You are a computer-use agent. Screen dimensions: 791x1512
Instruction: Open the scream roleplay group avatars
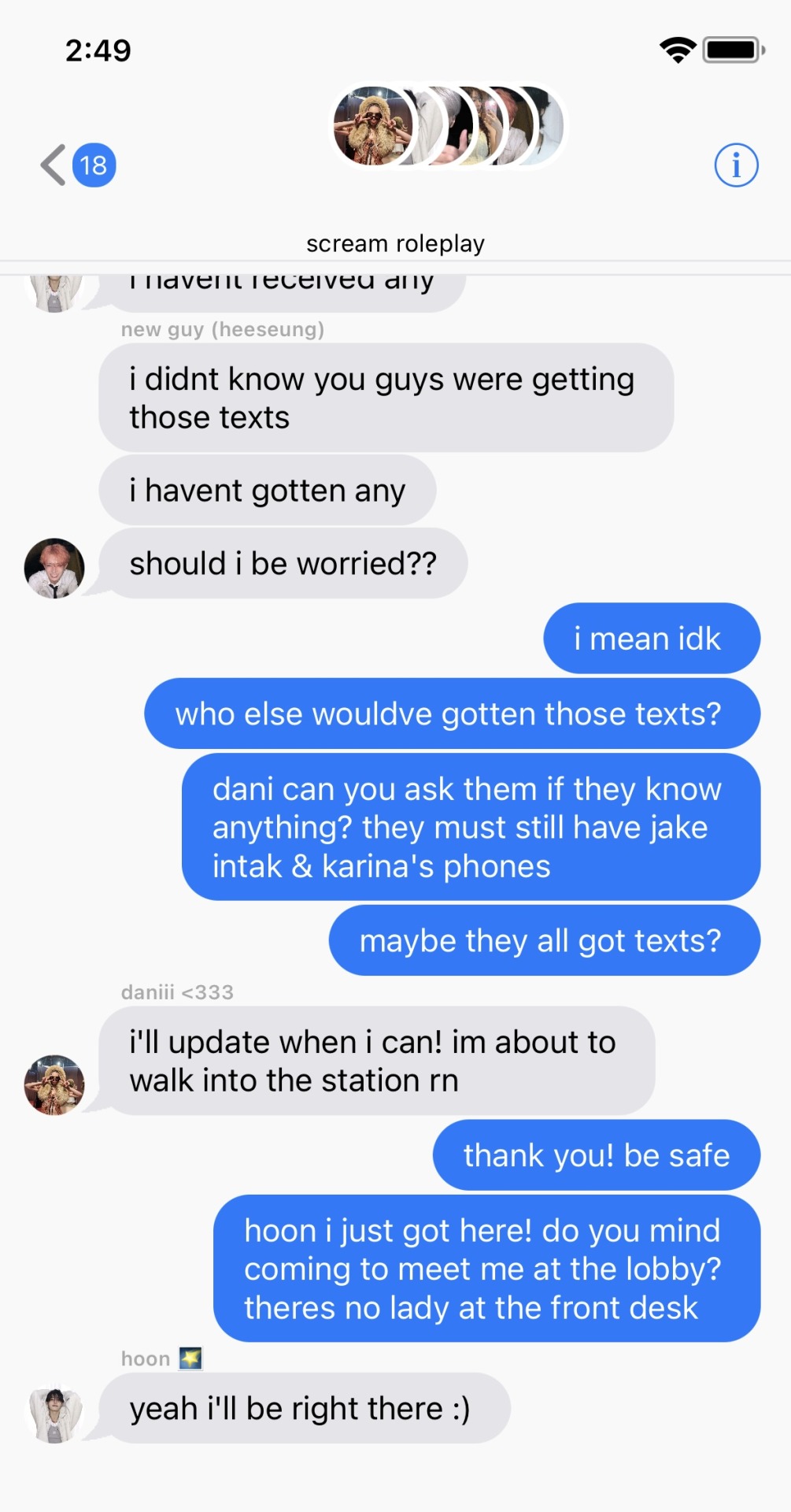[447, 126]
